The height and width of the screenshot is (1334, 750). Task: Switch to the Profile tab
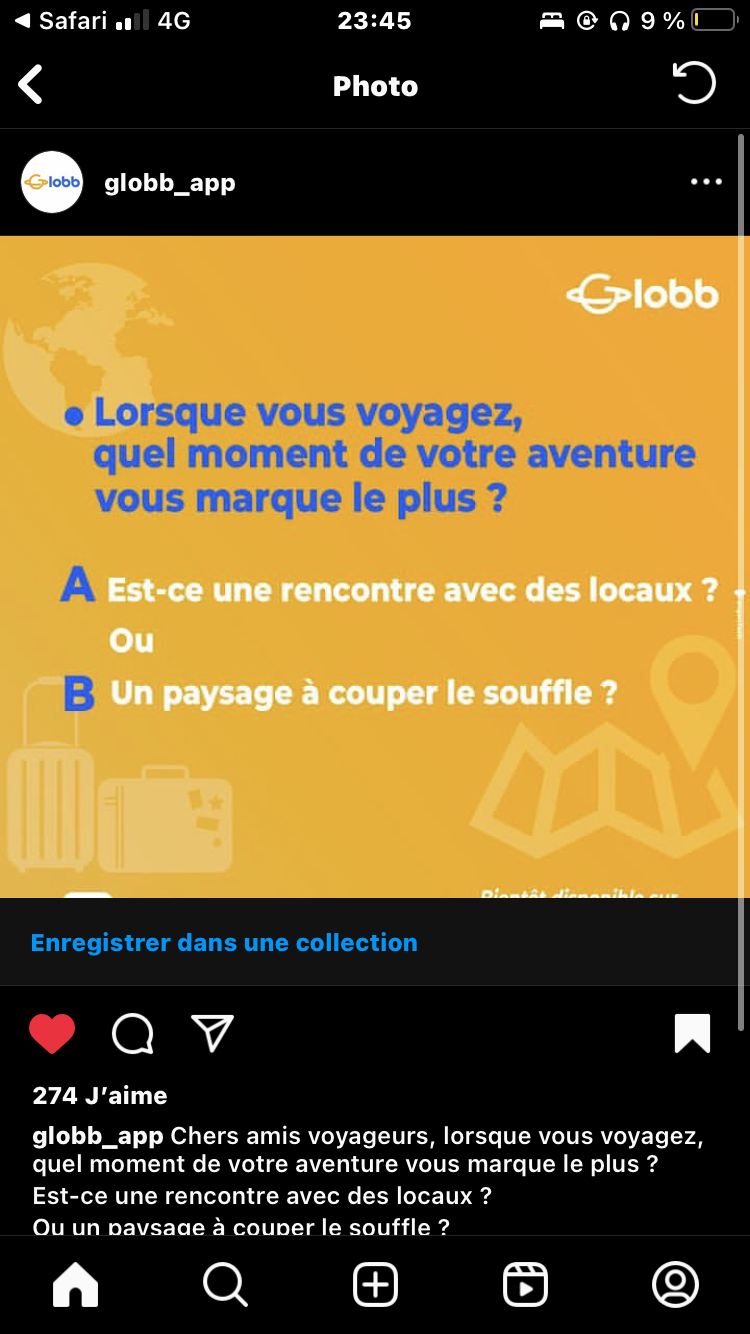pyautogui.click(x=675, y=1284)
